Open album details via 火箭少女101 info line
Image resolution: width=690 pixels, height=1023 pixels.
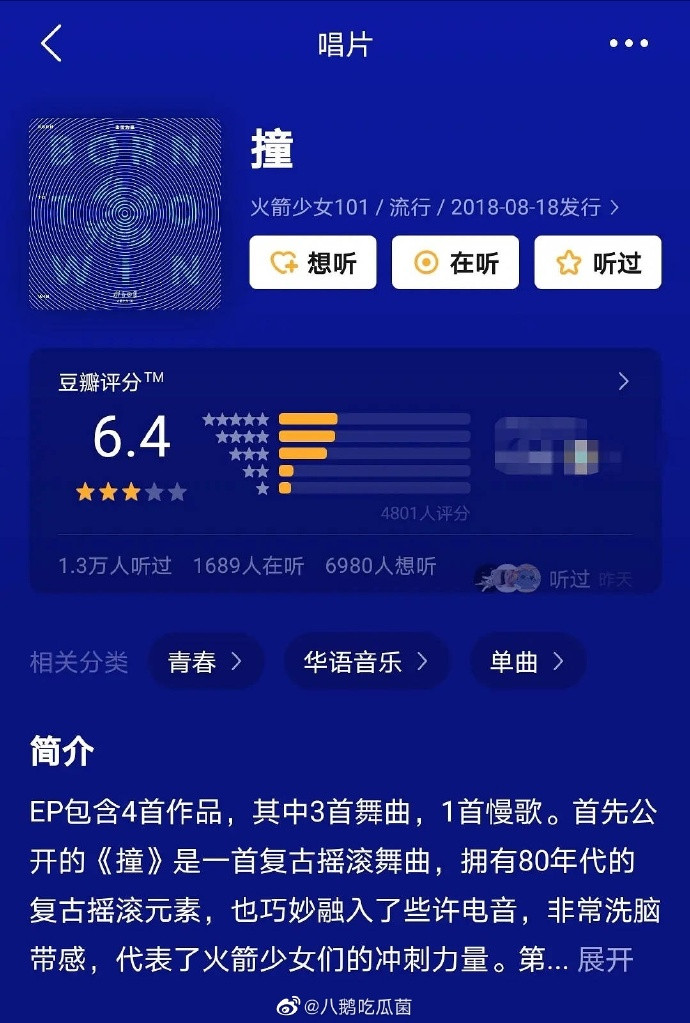coord(434,207)
